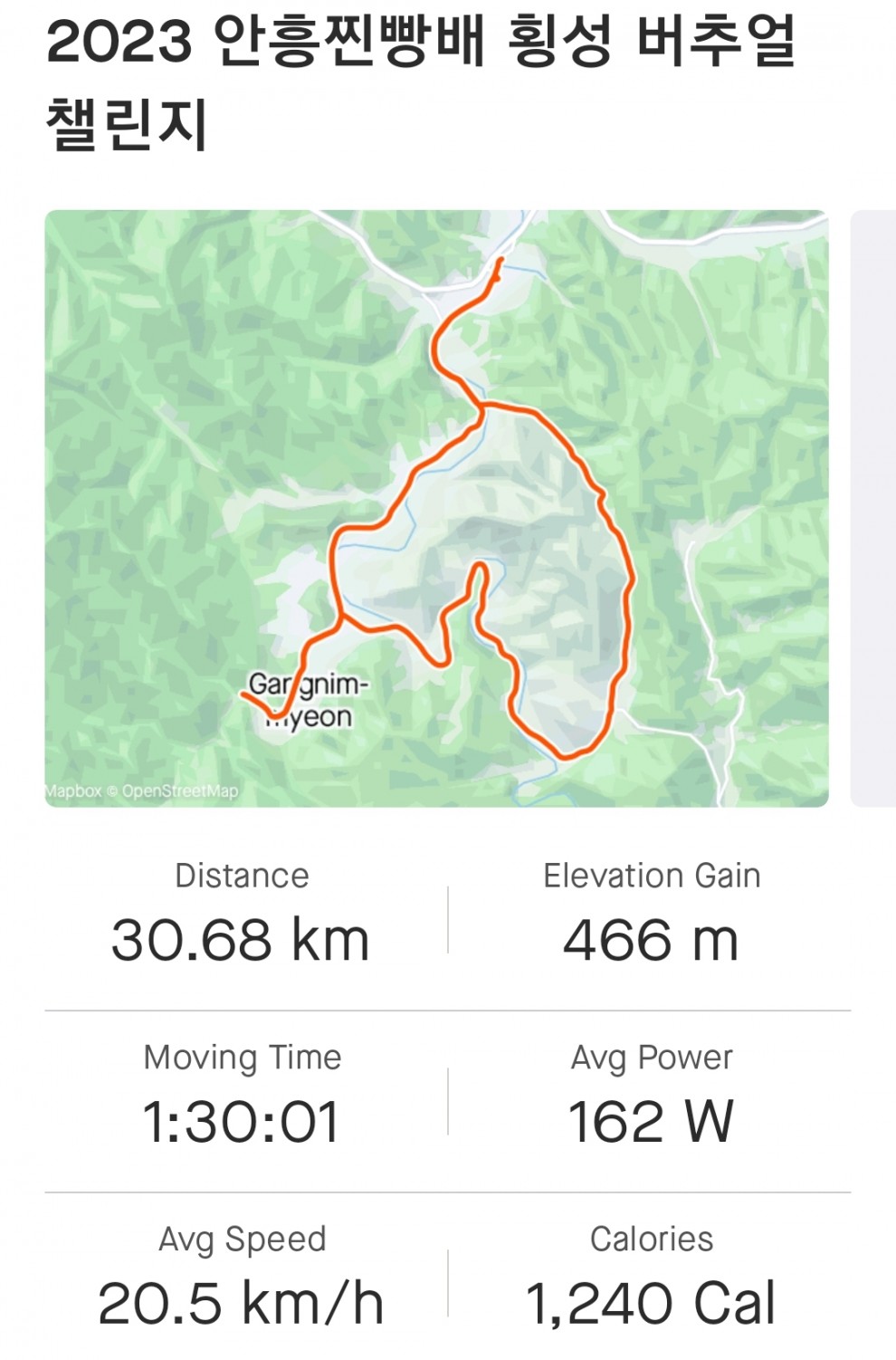Open the next media card beside the map
Viewport: 896px width, 1360px height.
point(874,508)
